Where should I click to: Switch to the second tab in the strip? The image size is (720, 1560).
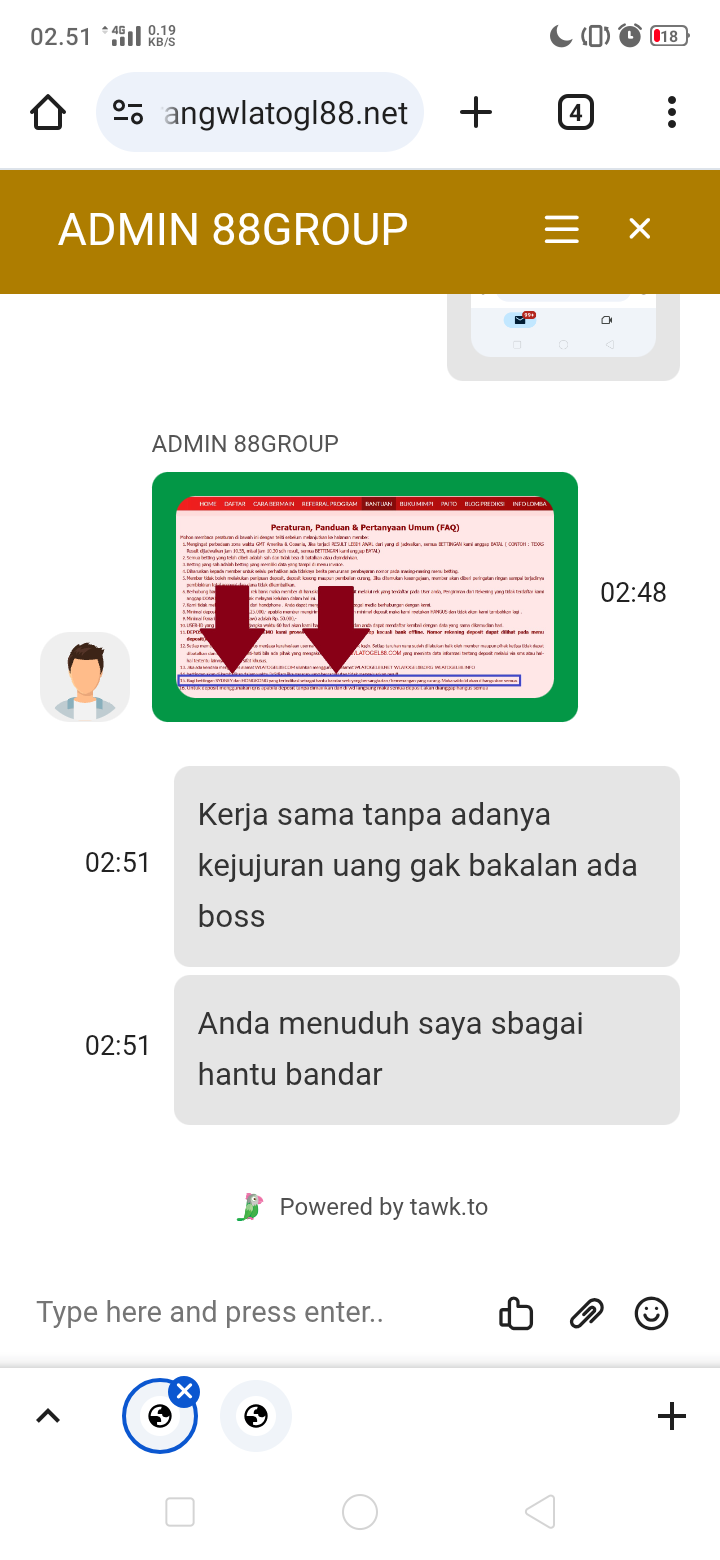[x=256, y=1416]
